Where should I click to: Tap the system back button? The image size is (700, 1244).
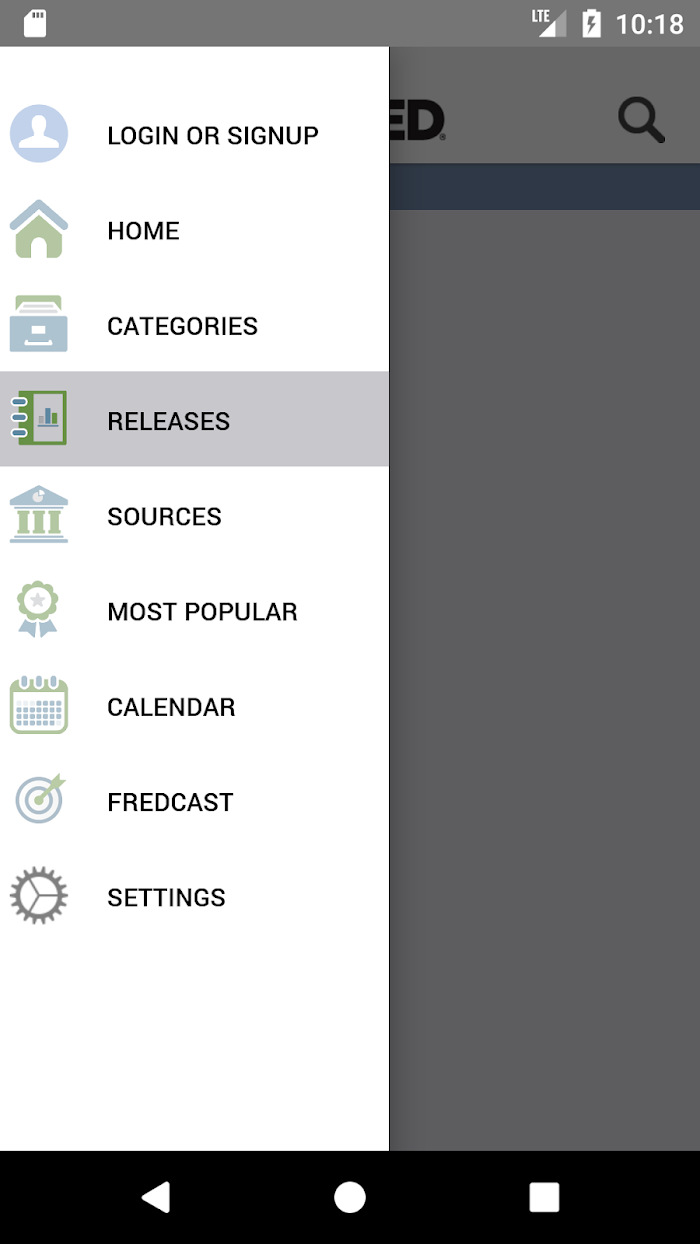pyautogui.click(x=156, y=1197)
